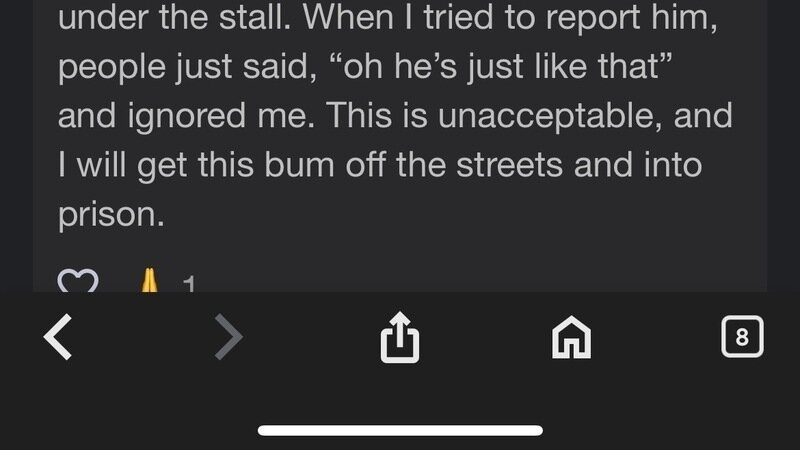Like the post with the heart icon

77,282
